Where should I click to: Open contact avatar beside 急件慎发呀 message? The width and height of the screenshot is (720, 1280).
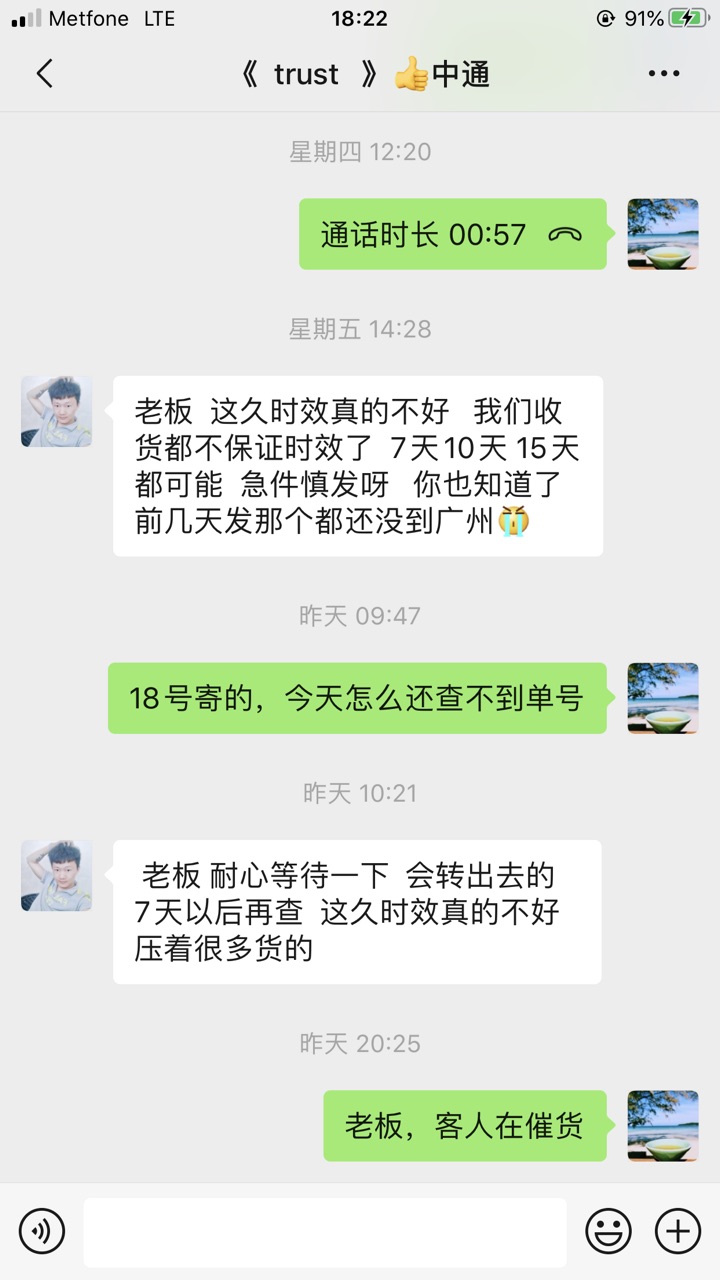[x=57, y=411]
